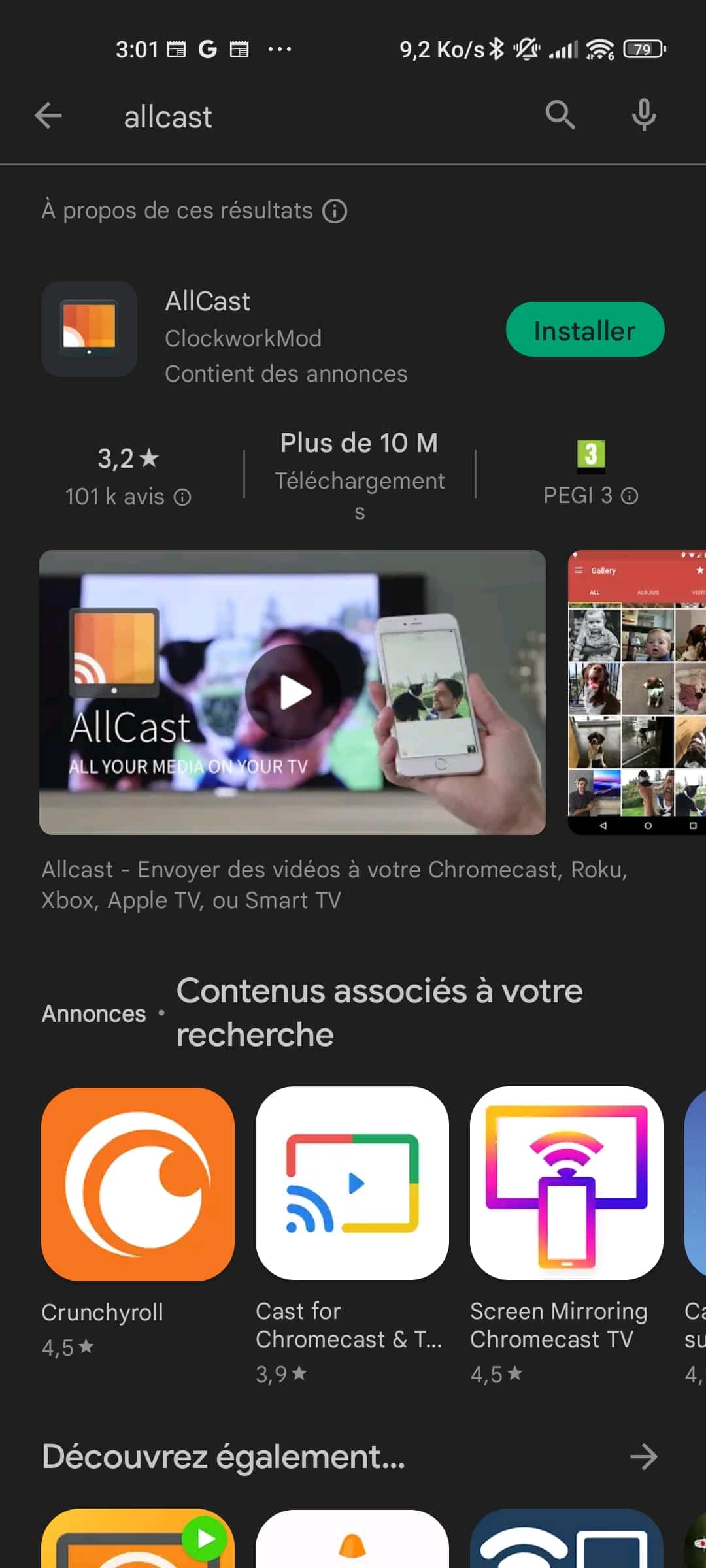This screenshot has height=1568, width=706.
Task: Open the Gallery screenshot of AllCast
Action: [x=637, y=693]
